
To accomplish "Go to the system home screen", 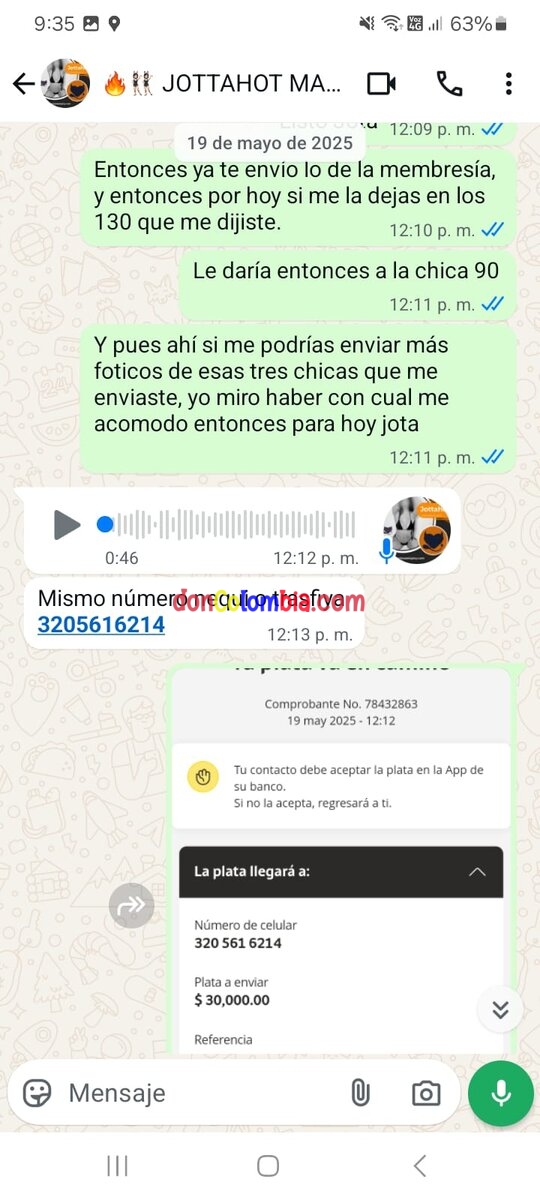I will [268, 1165].
